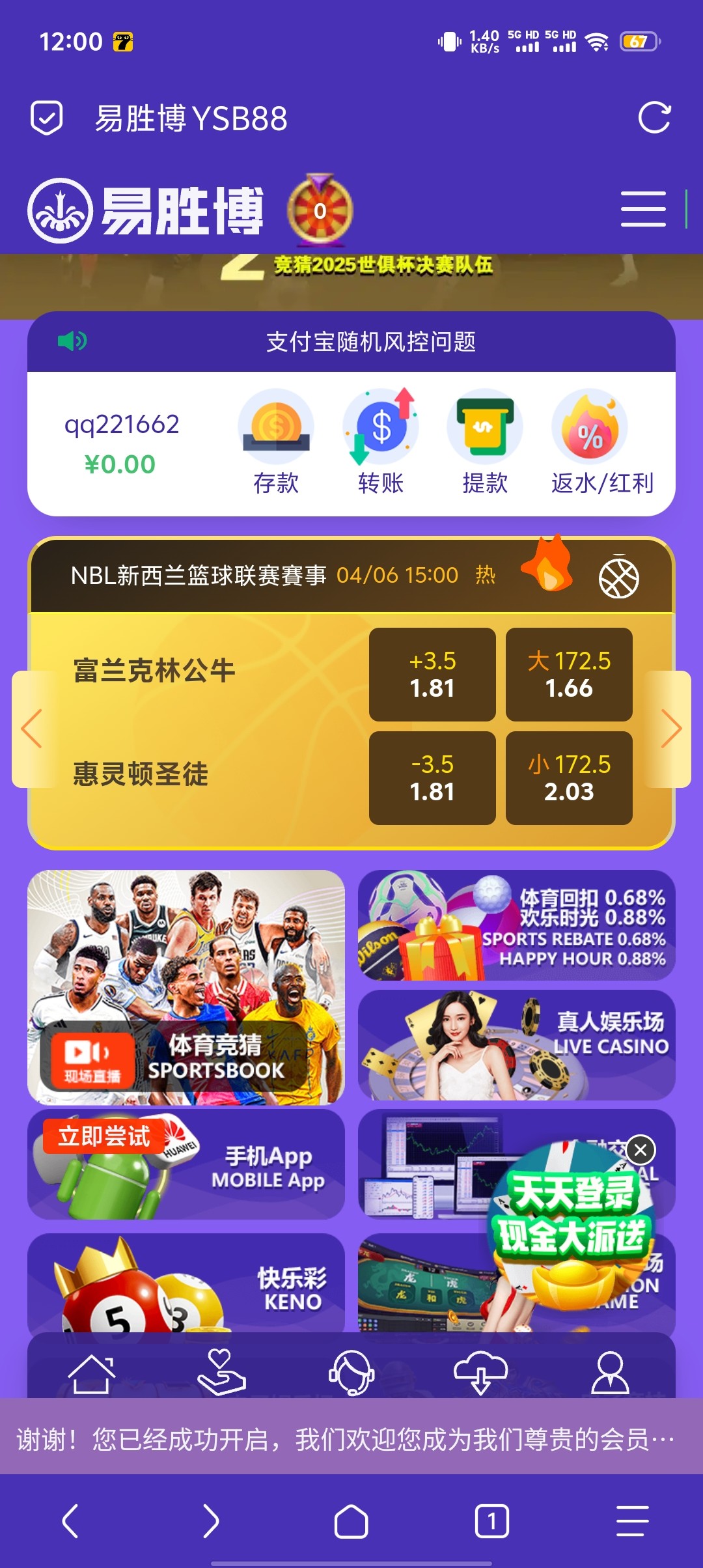Screen dimensions: 703x1568
Task: Pick 小 172.5 odds 2.03
Action: pos(569,777)
